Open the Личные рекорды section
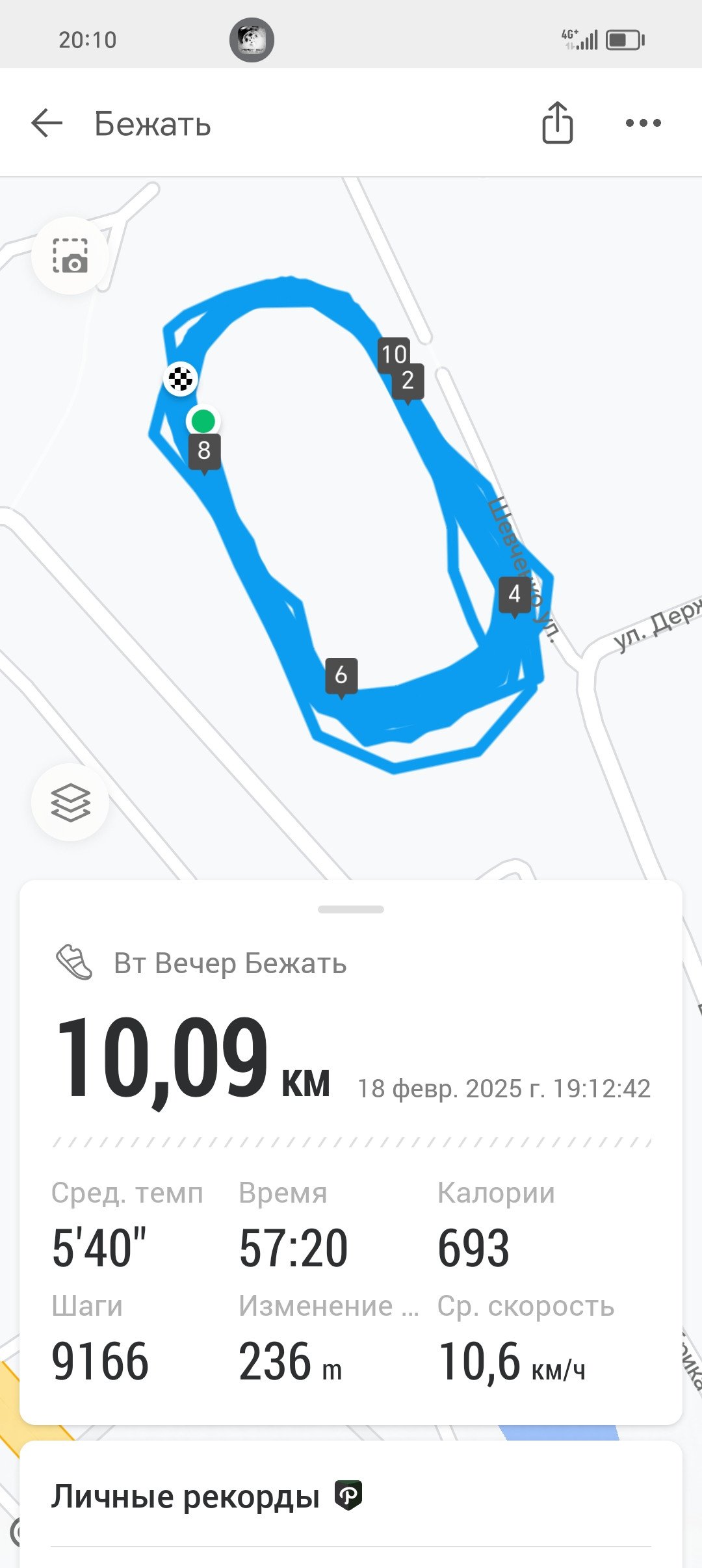The height and width of the screenshot is (1568, 702). point(186,1496)
